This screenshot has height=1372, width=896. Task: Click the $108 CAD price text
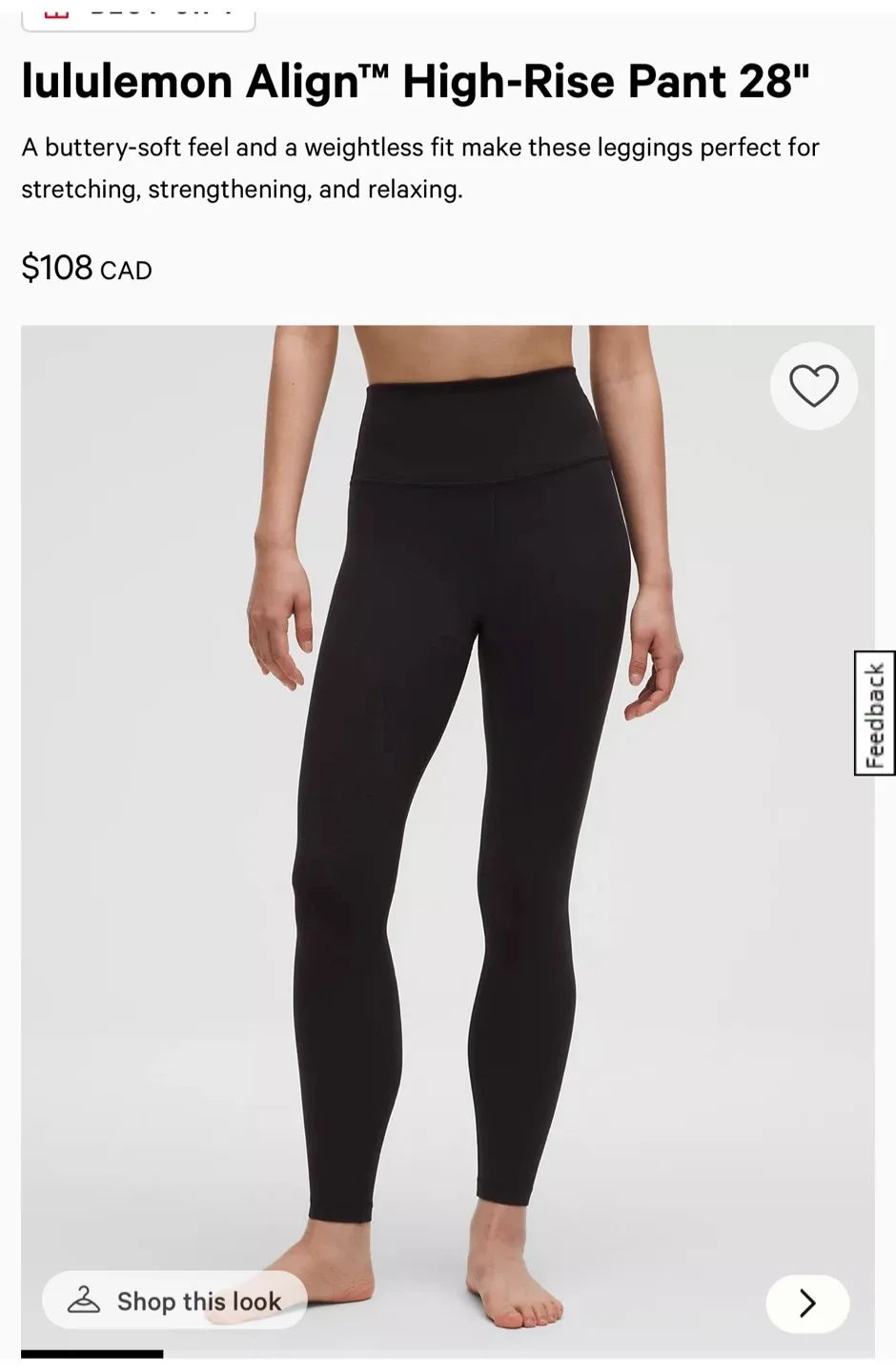coord(86,268)
